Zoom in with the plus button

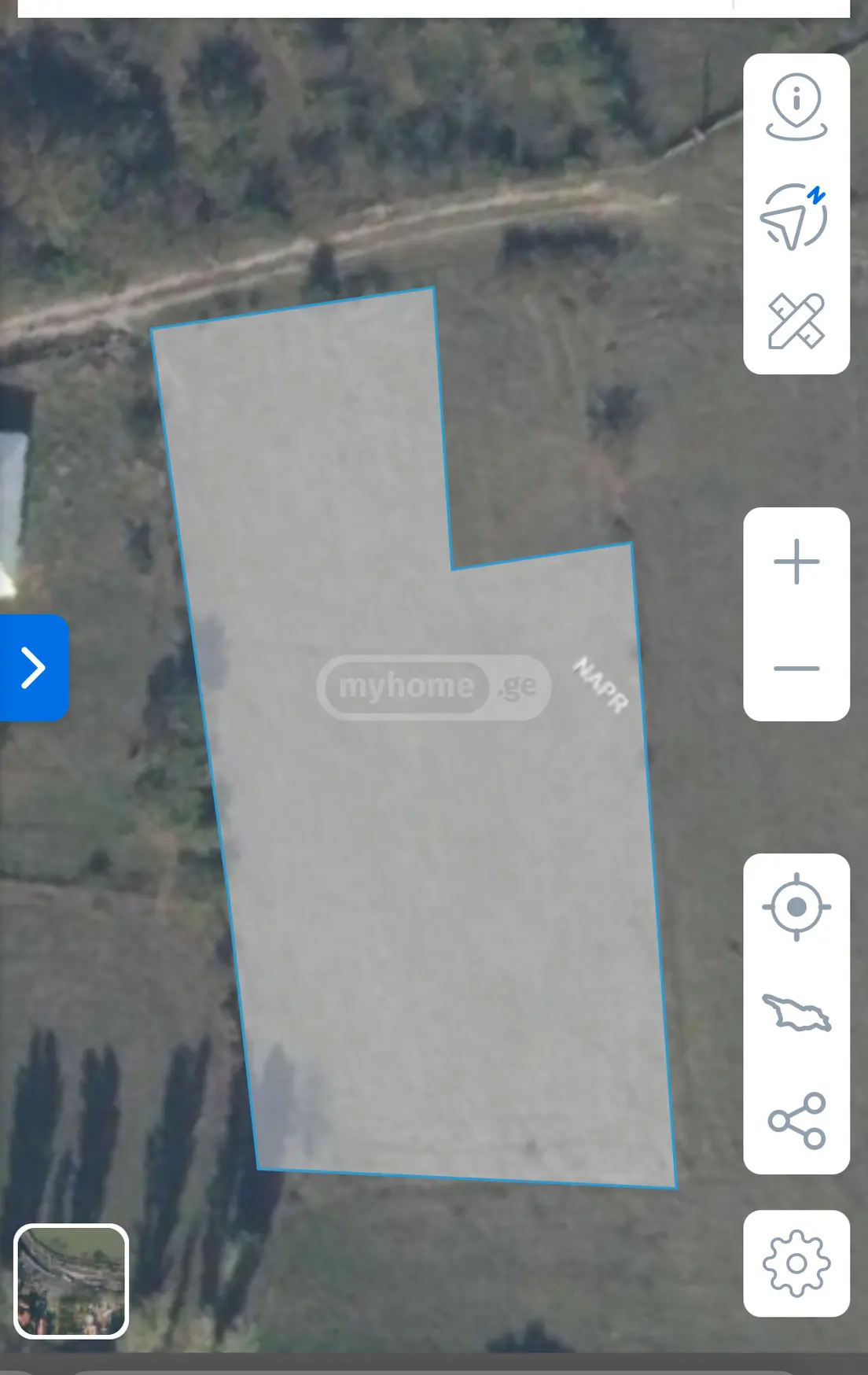point(796,562)
